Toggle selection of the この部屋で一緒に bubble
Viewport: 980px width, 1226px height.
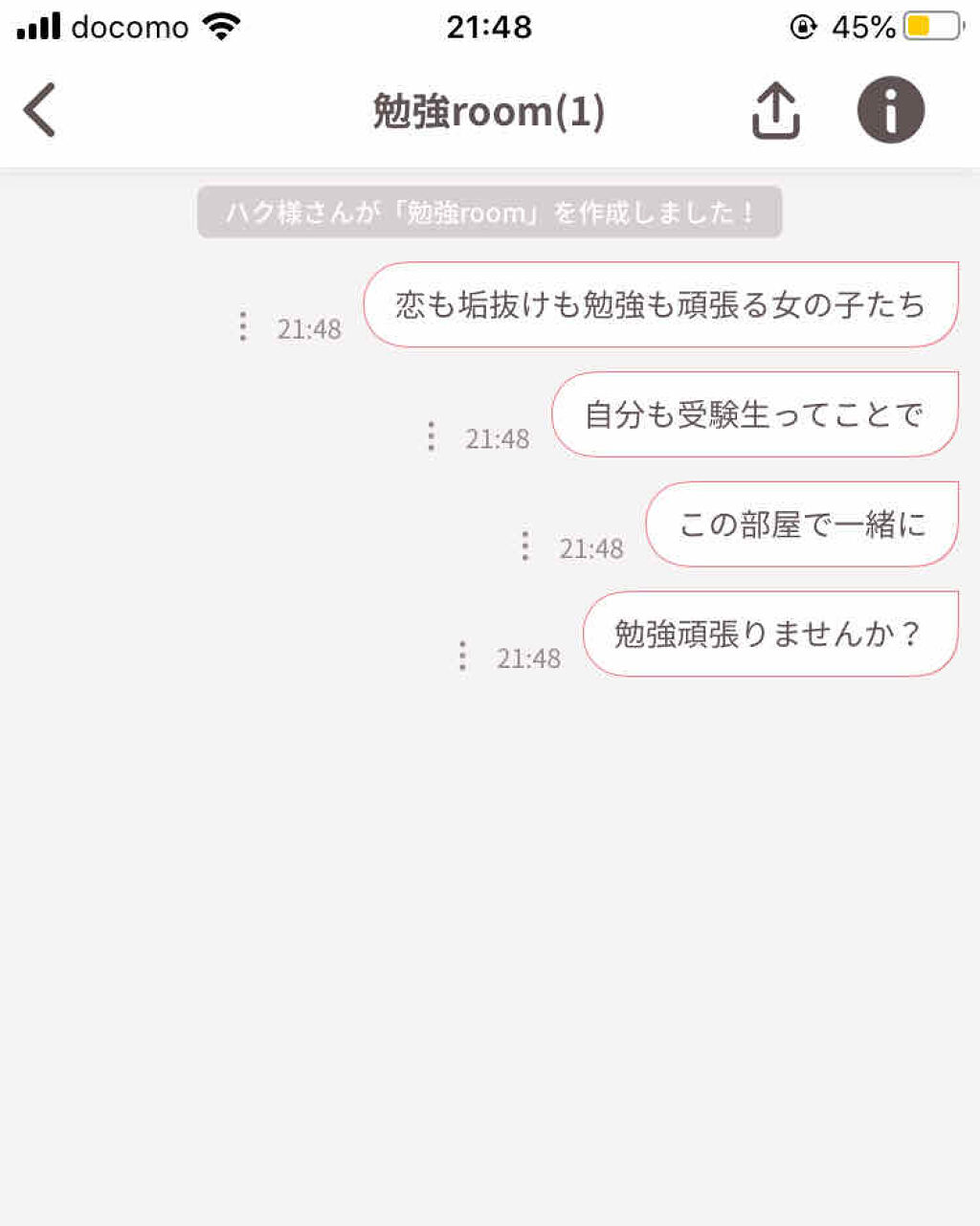pyautogui.click(x=802, y=523)
